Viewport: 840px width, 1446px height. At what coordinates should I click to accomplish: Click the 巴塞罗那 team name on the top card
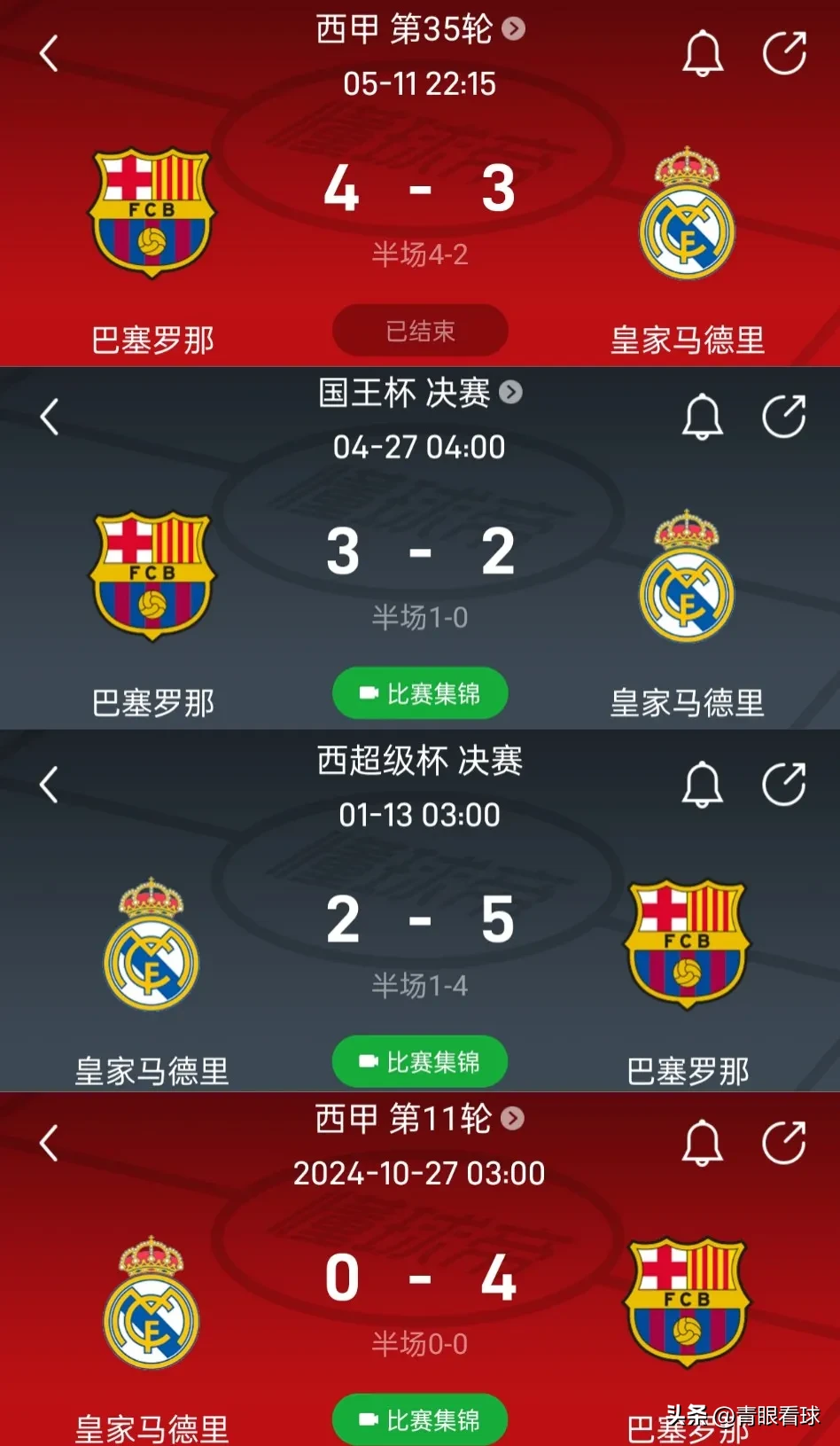[152, 338]
